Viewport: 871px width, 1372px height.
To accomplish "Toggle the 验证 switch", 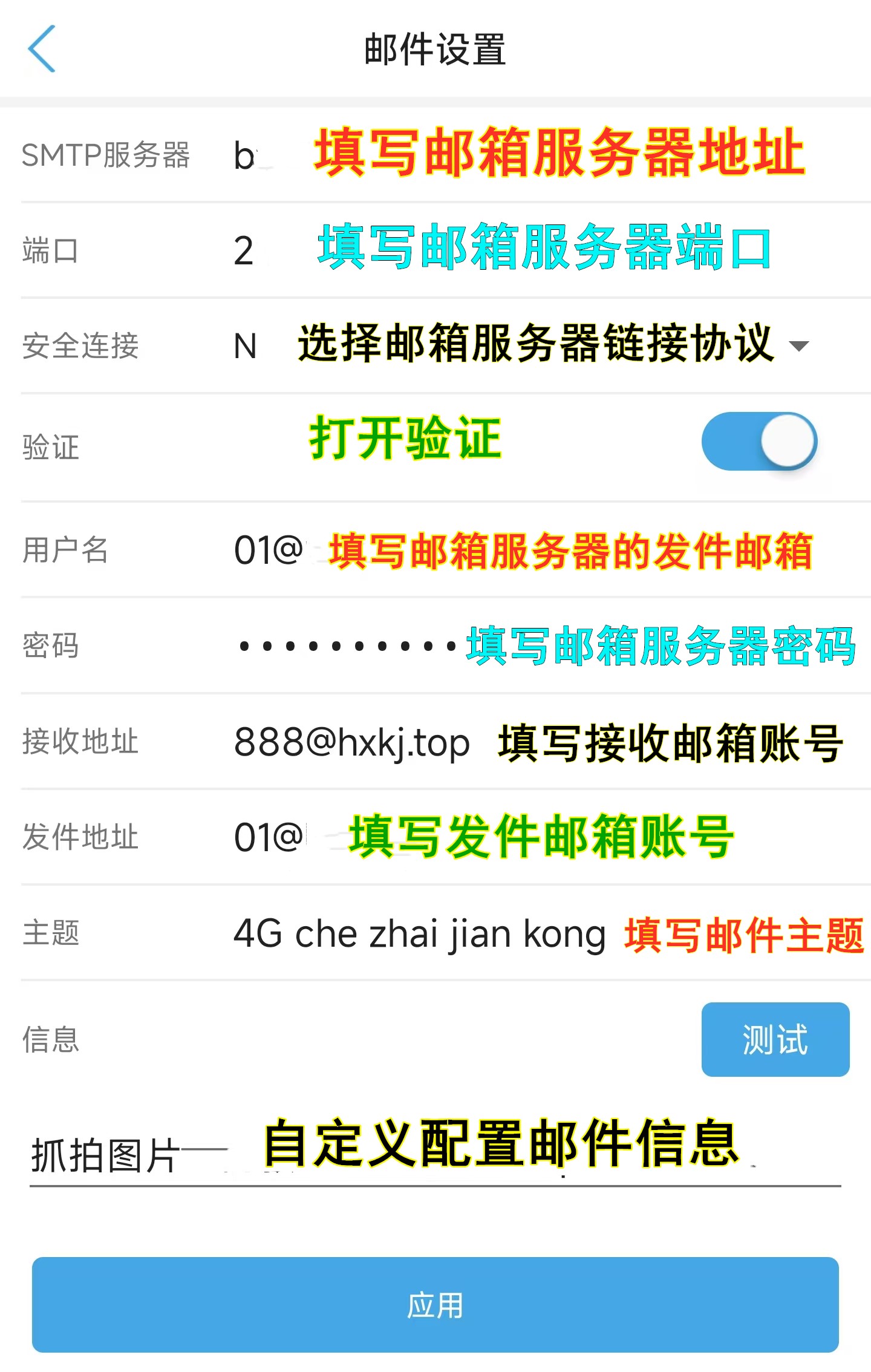I will click(x=759, y=442).
